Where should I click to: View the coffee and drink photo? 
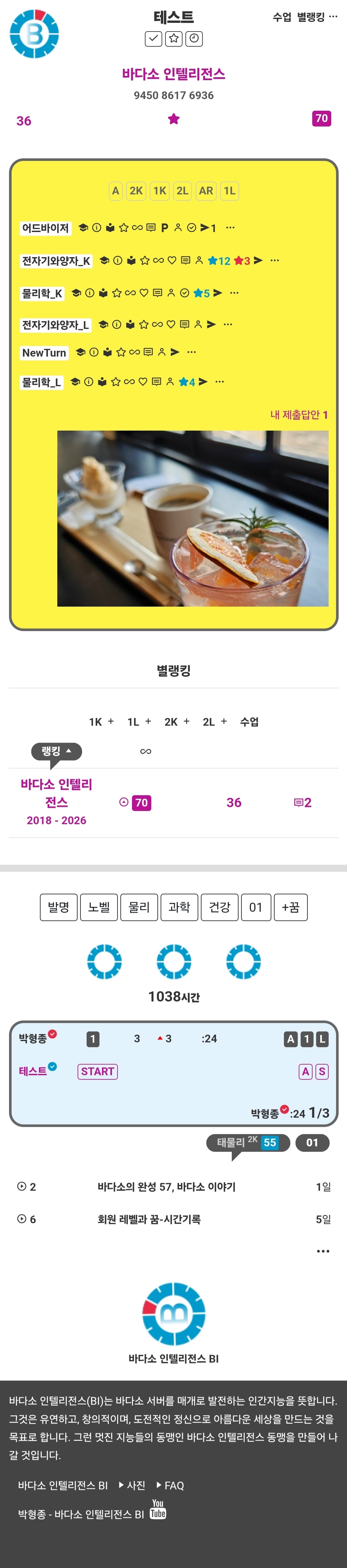click(193, 518)
